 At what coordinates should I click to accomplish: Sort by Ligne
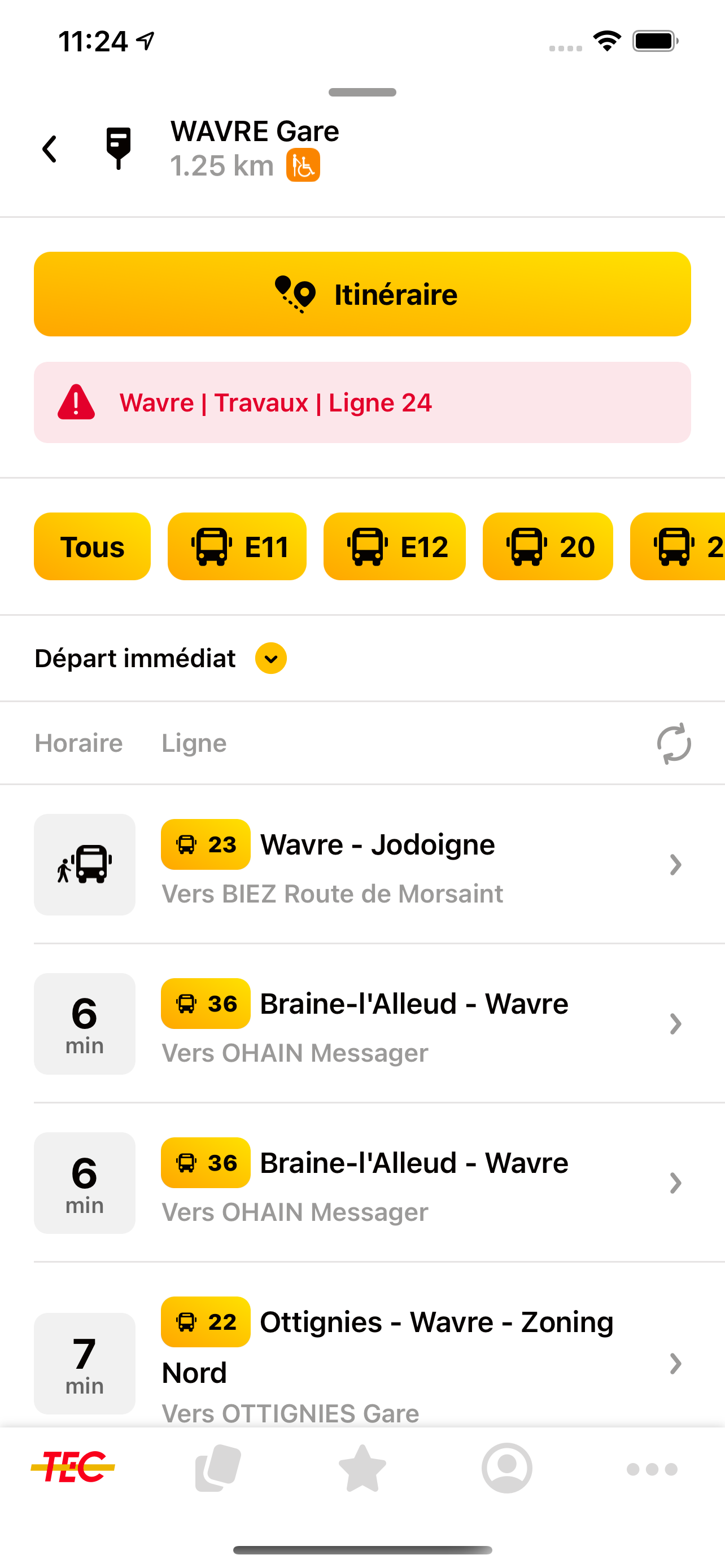coord(194,743)
